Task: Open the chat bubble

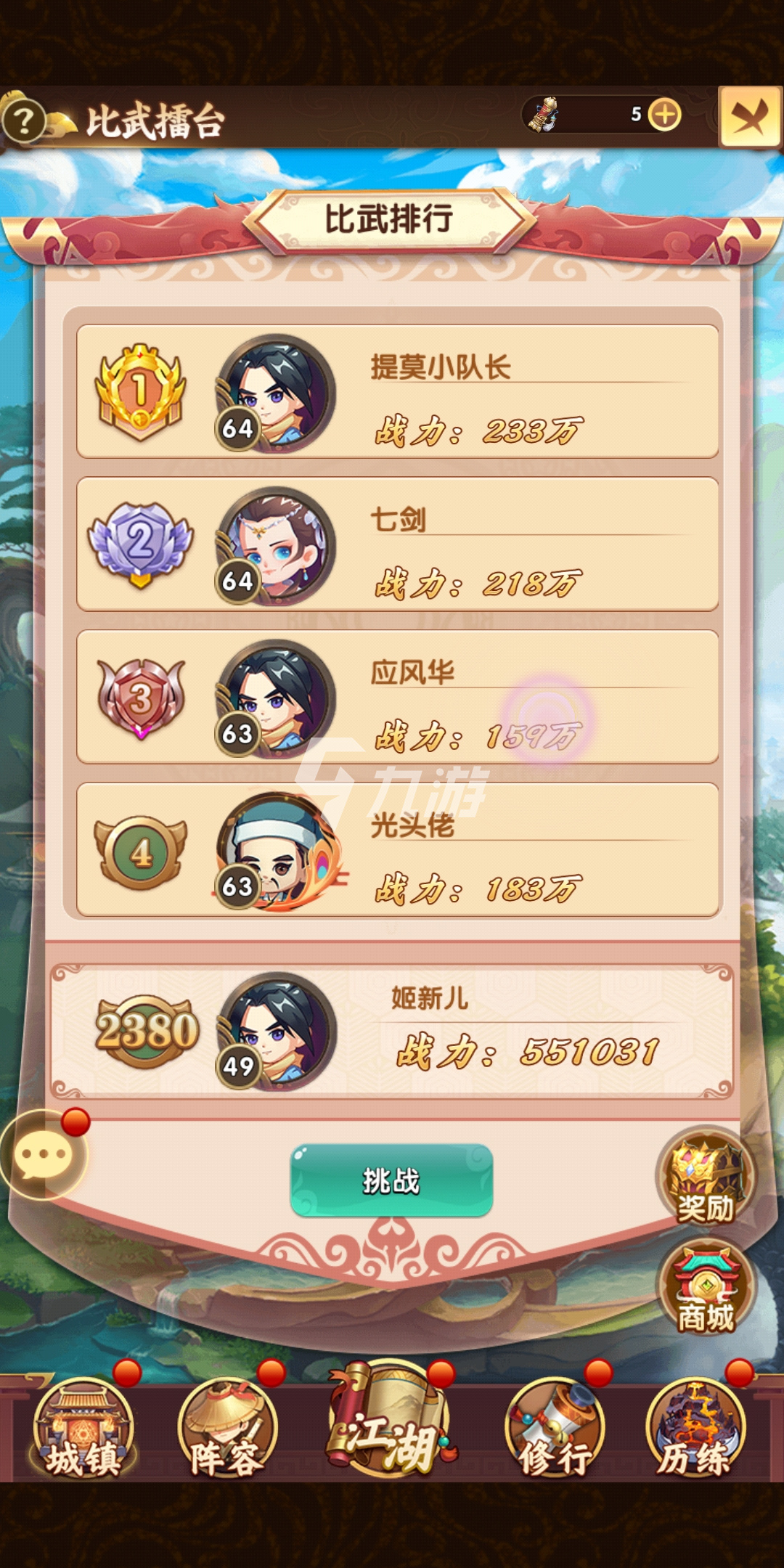Action: (44, 1154)
